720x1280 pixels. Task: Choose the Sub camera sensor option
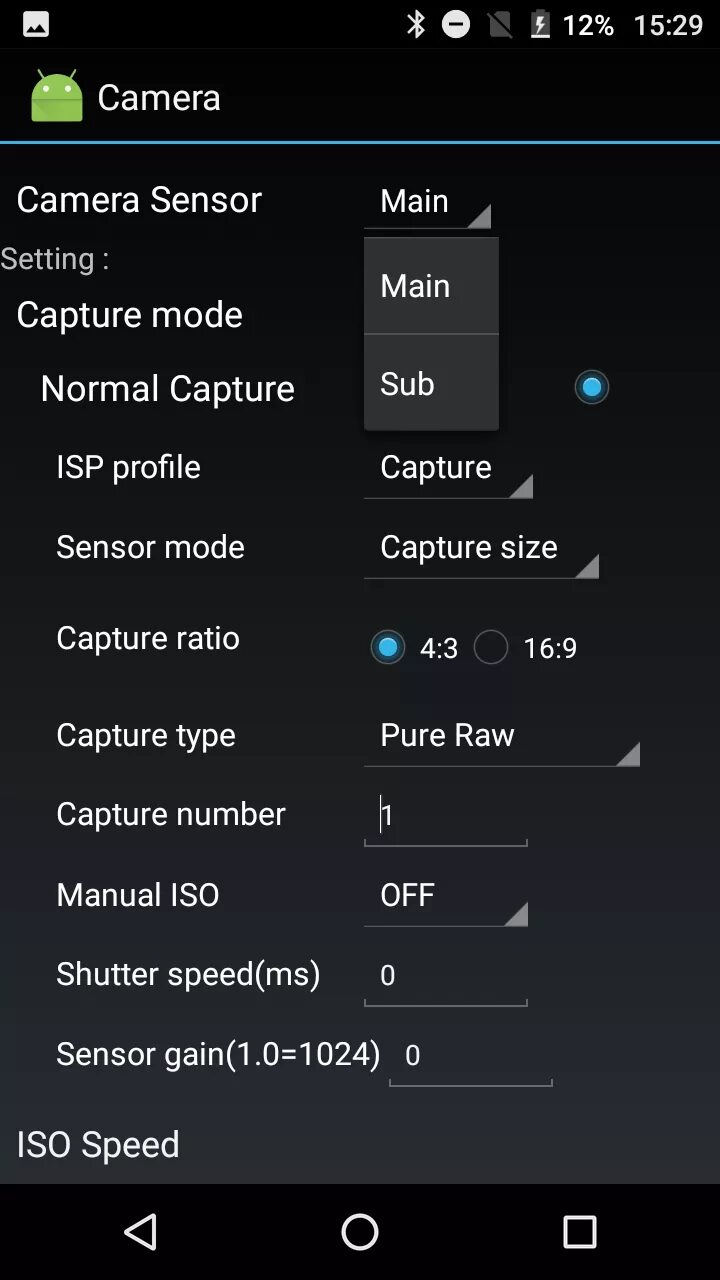(431, 383)
